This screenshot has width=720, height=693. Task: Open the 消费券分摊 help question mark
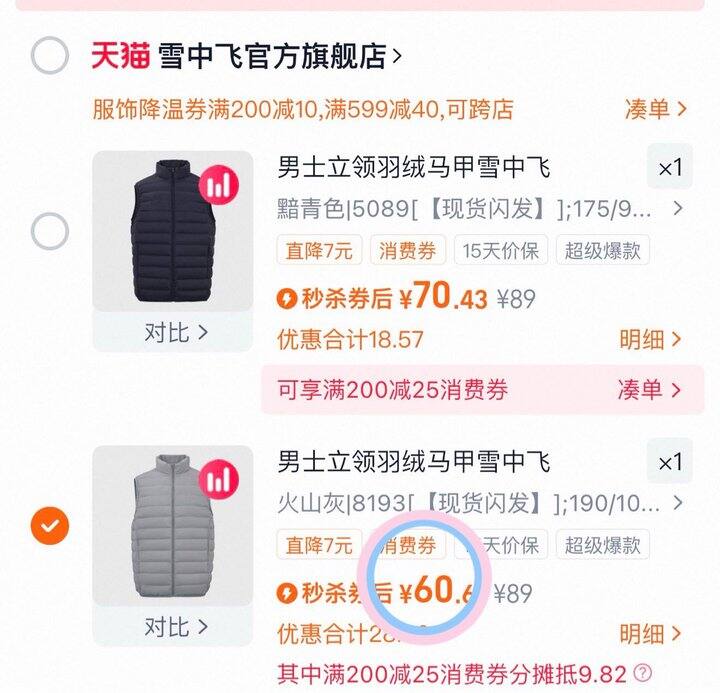pyautogui.click(x=643, y=673)
